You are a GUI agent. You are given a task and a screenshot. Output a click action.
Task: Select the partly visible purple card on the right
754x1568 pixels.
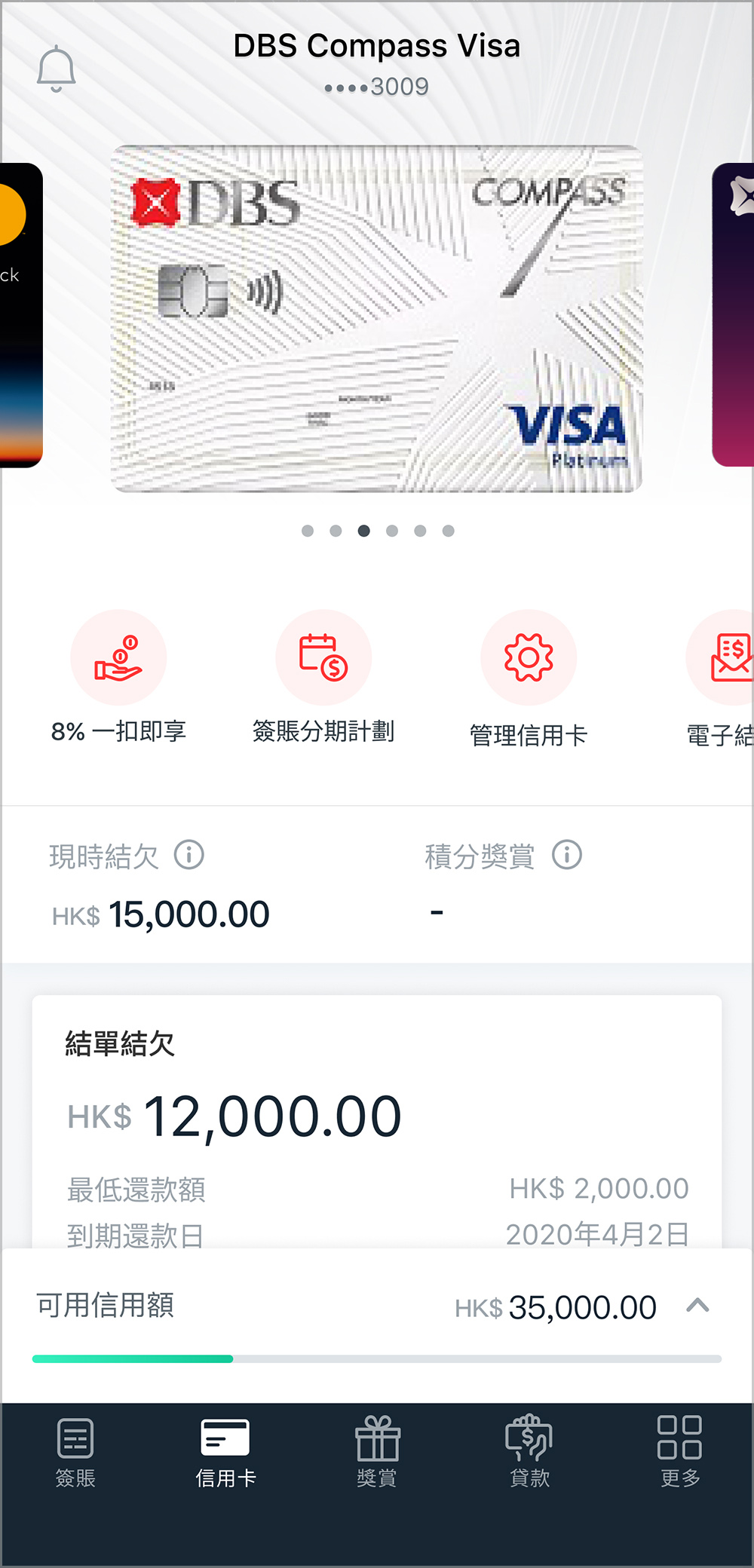pos(734,315)
